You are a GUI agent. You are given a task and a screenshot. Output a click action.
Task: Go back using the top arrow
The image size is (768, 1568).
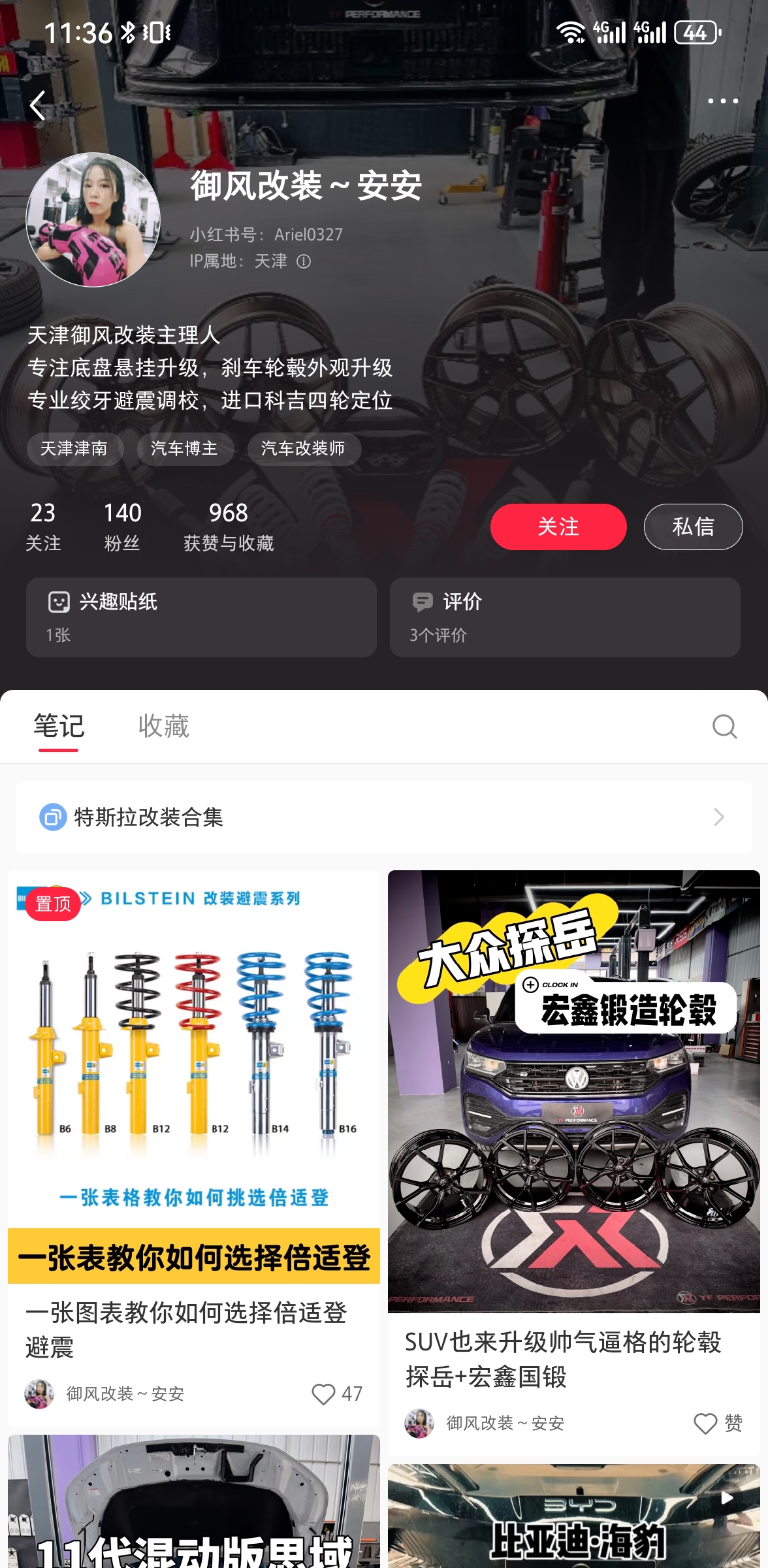38,105
